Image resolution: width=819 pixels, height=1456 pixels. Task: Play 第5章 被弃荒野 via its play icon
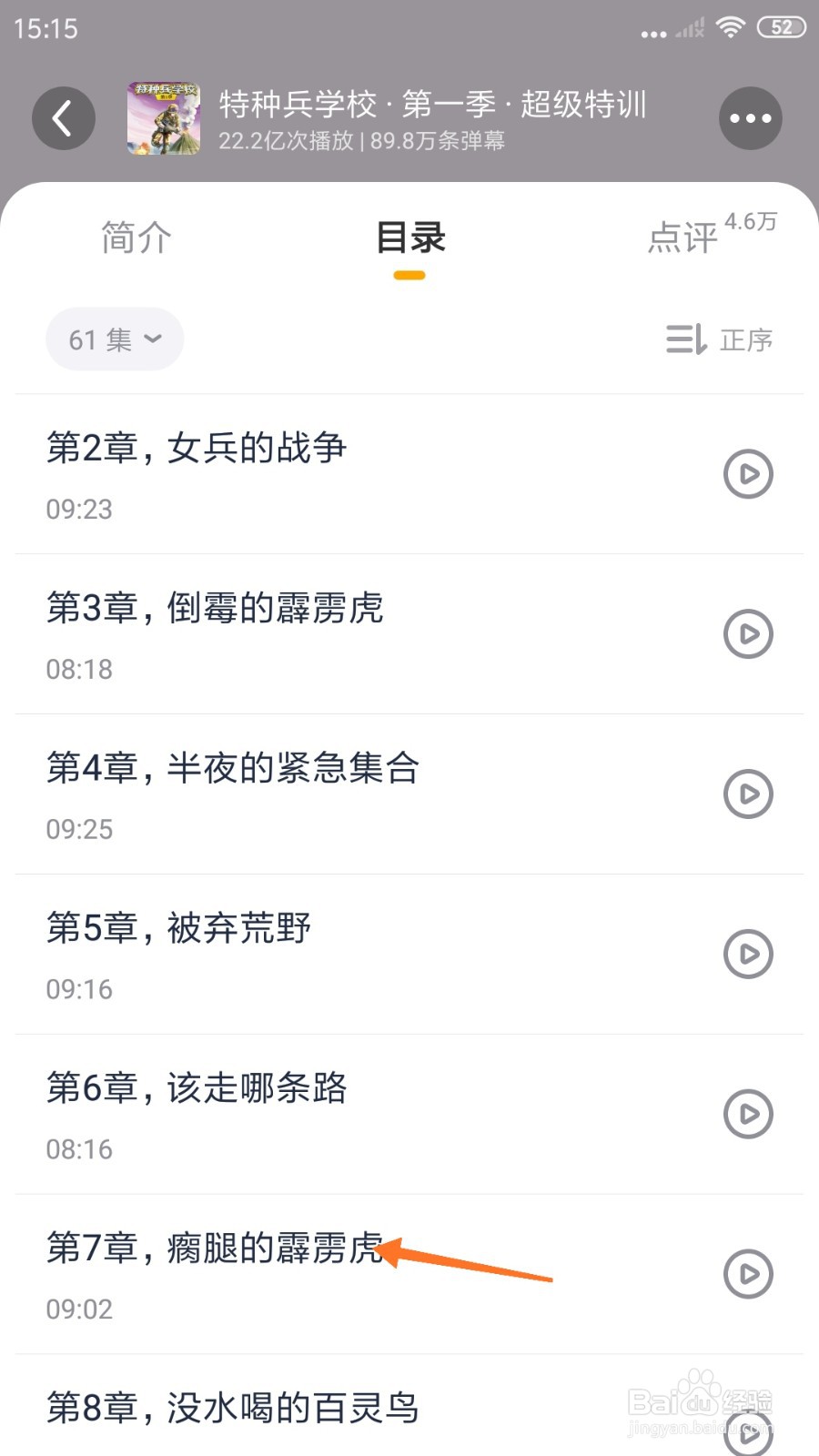coord(748,954)
